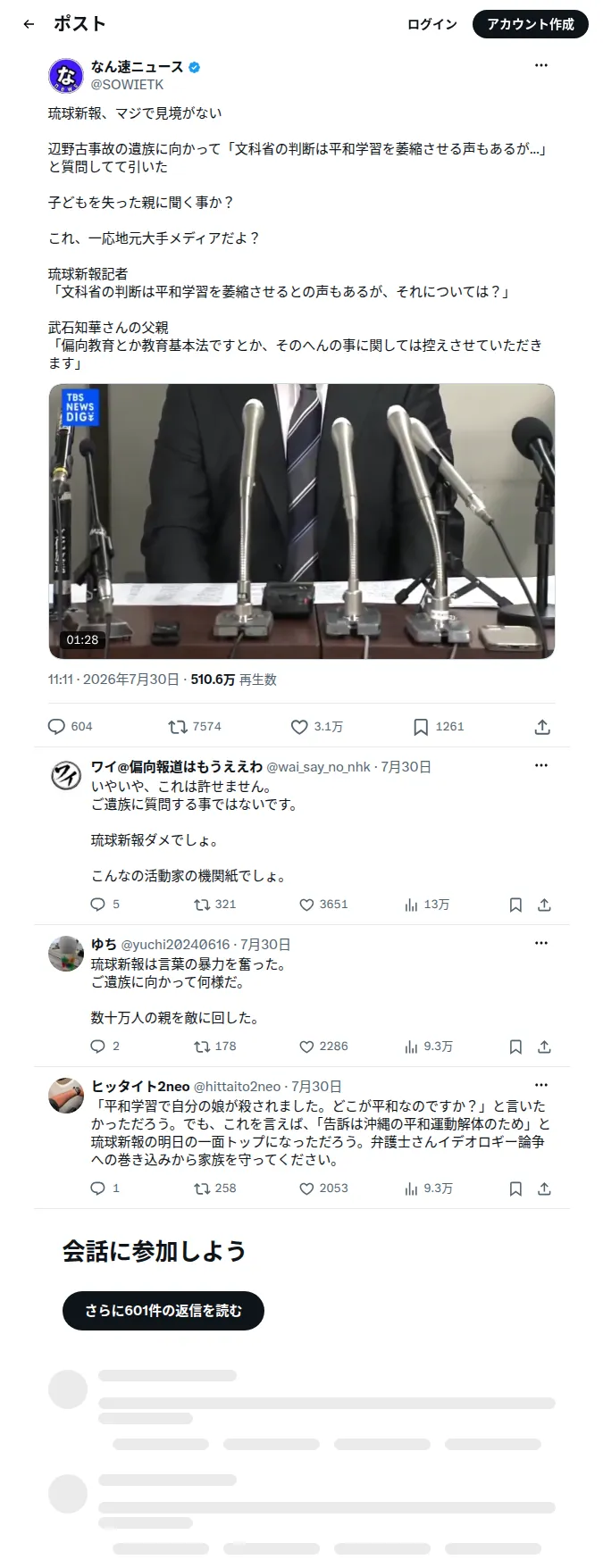Like the reply by ワイ@偏向報道はもうええわ
603x1568 pixels.
point(323,905)
